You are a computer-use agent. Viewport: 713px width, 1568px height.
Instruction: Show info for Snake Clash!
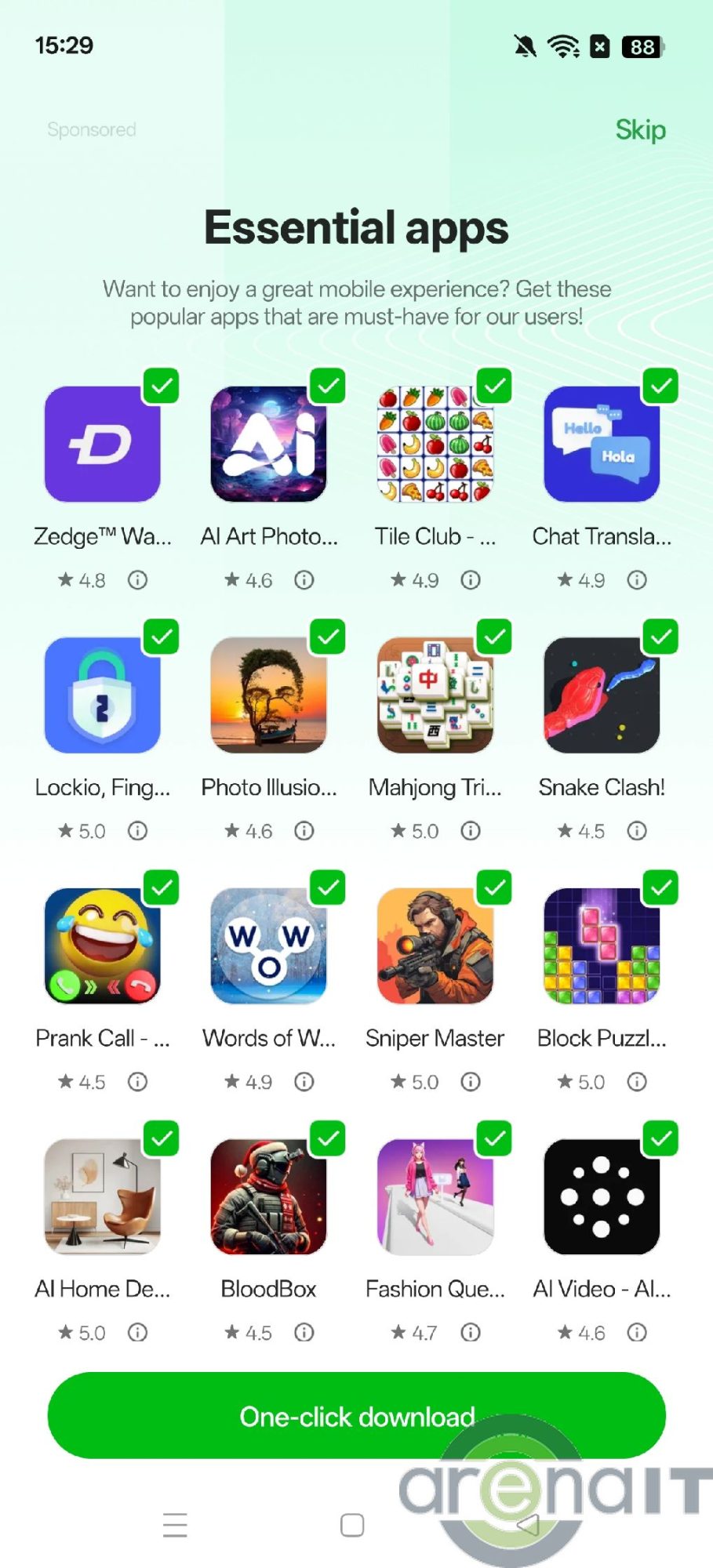(637, 831)
